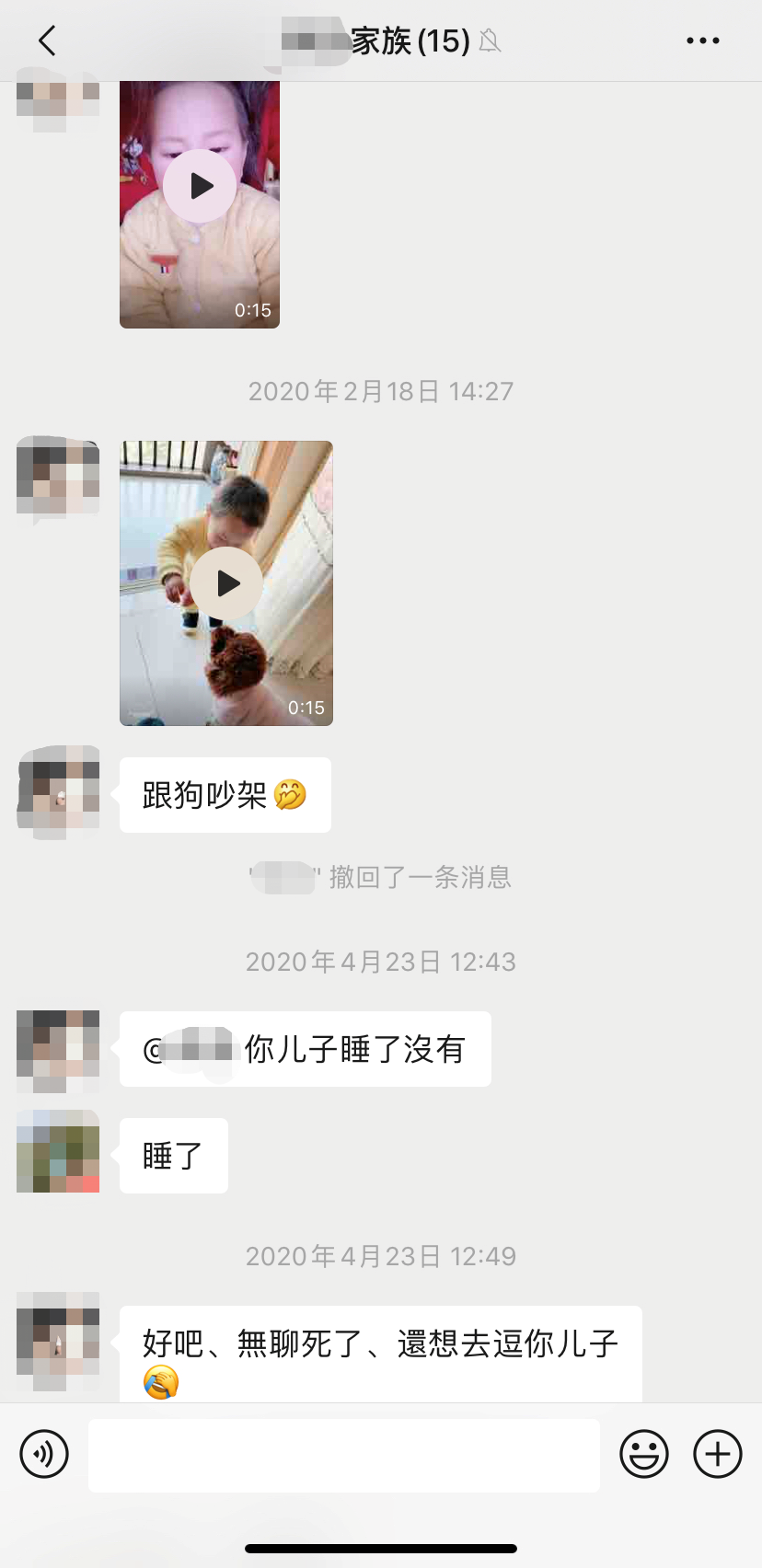Image resolution: width=762 pixels, height=1568 pixels.
Task: Open avatar beside 你儿子睡了沒有 message
Action: pos(58,1050)
